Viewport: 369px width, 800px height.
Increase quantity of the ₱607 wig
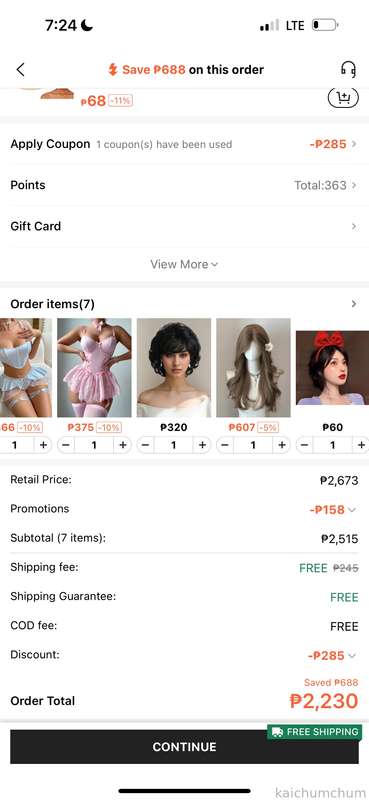(x=282, y=445)
